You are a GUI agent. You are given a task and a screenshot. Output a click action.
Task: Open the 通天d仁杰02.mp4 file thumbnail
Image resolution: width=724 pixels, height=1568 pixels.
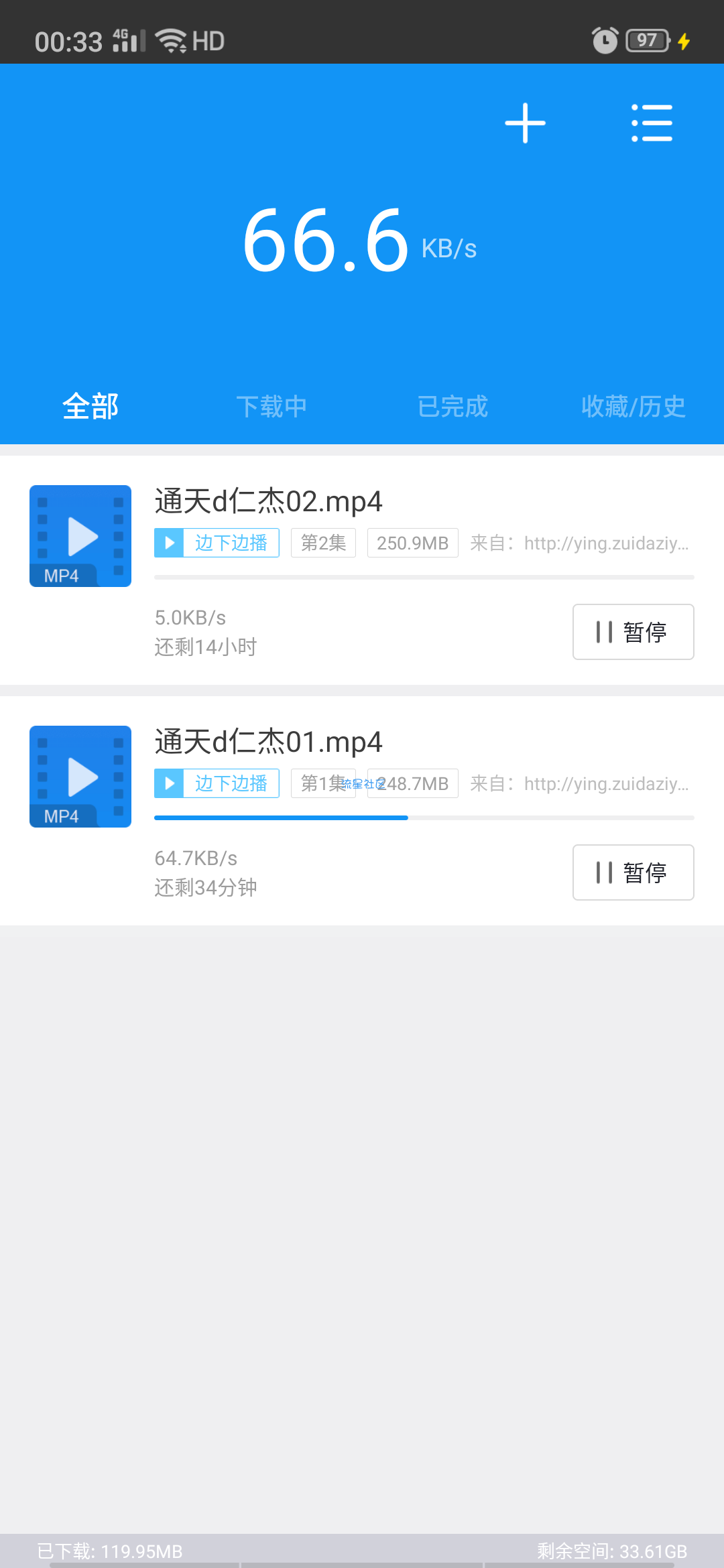click(x=80, y=536)
